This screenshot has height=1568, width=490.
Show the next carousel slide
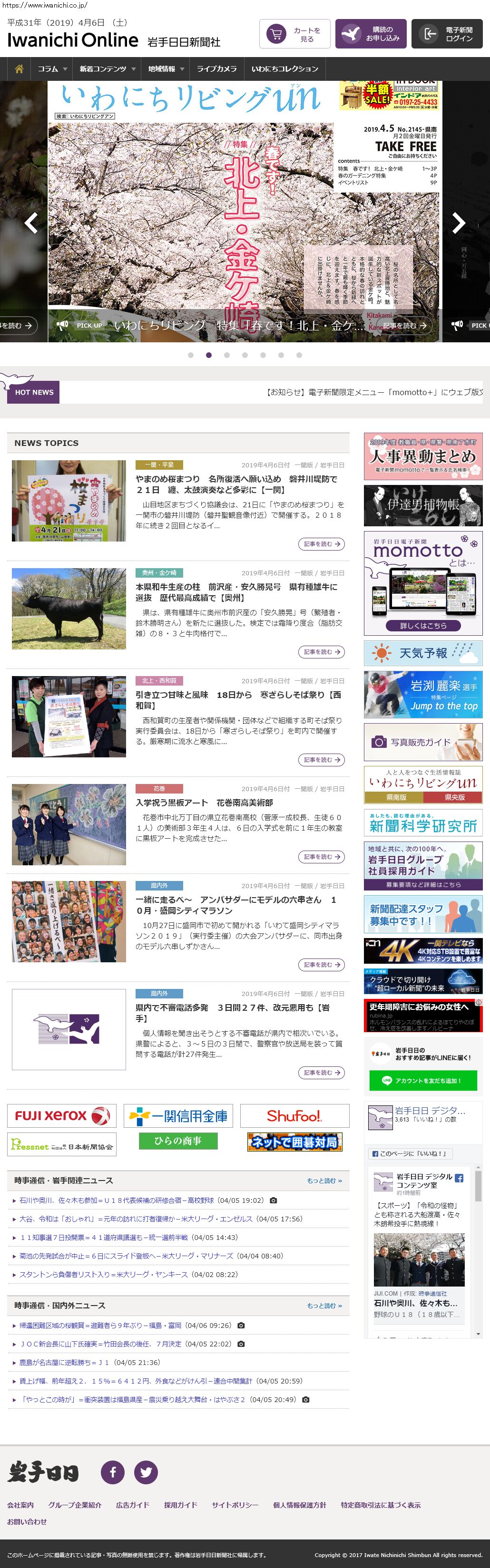(x=458, y=223)
